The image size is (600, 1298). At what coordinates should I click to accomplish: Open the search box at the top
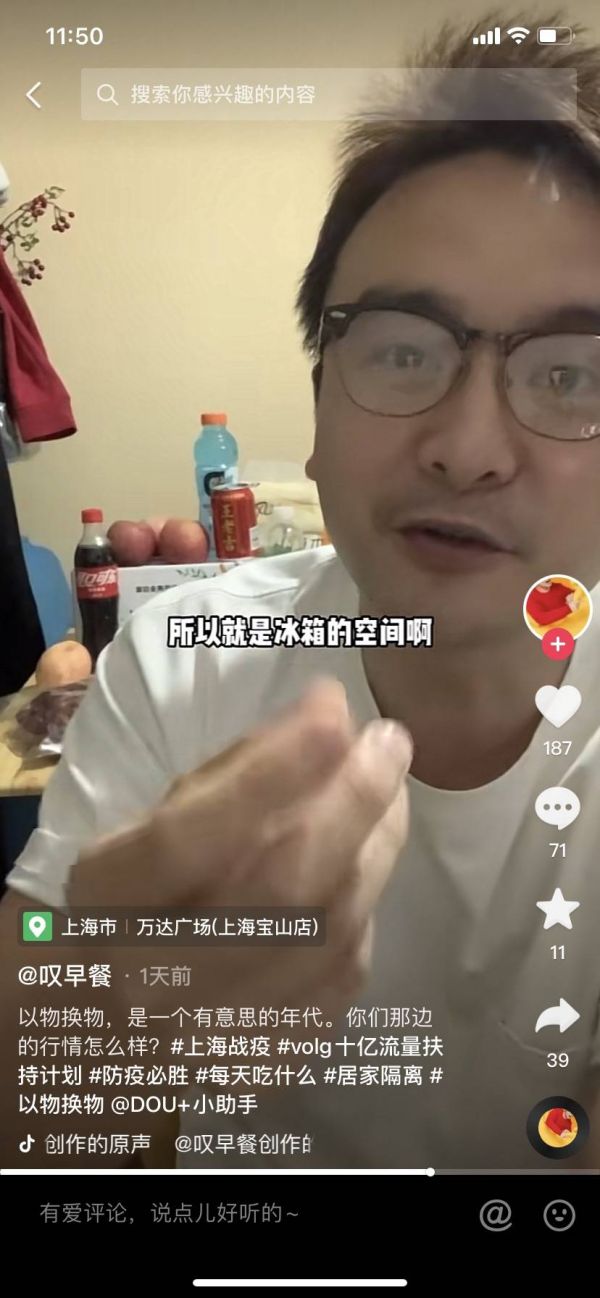(328, 95)
